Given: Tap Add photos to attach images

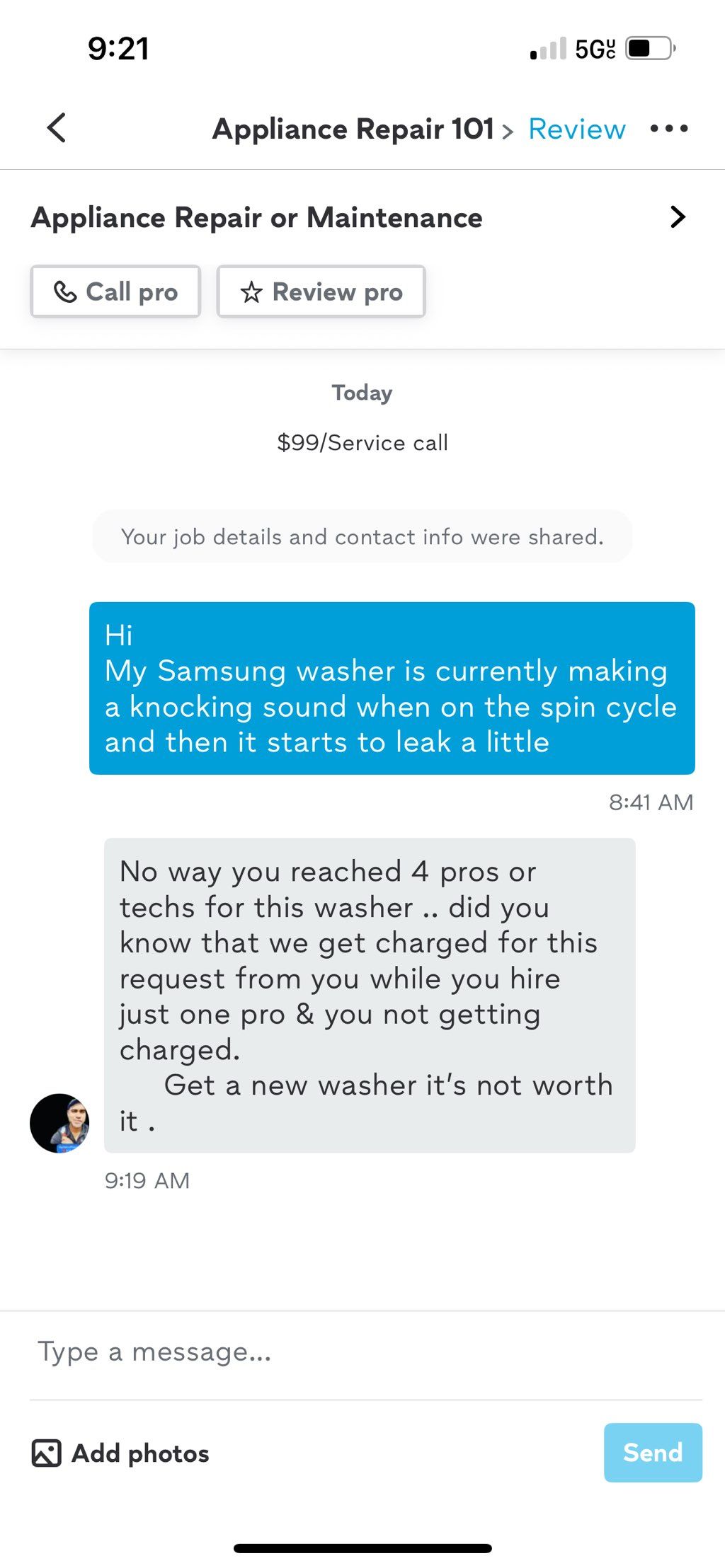Looking at the screenshot, I should (x=120, y=1453).
